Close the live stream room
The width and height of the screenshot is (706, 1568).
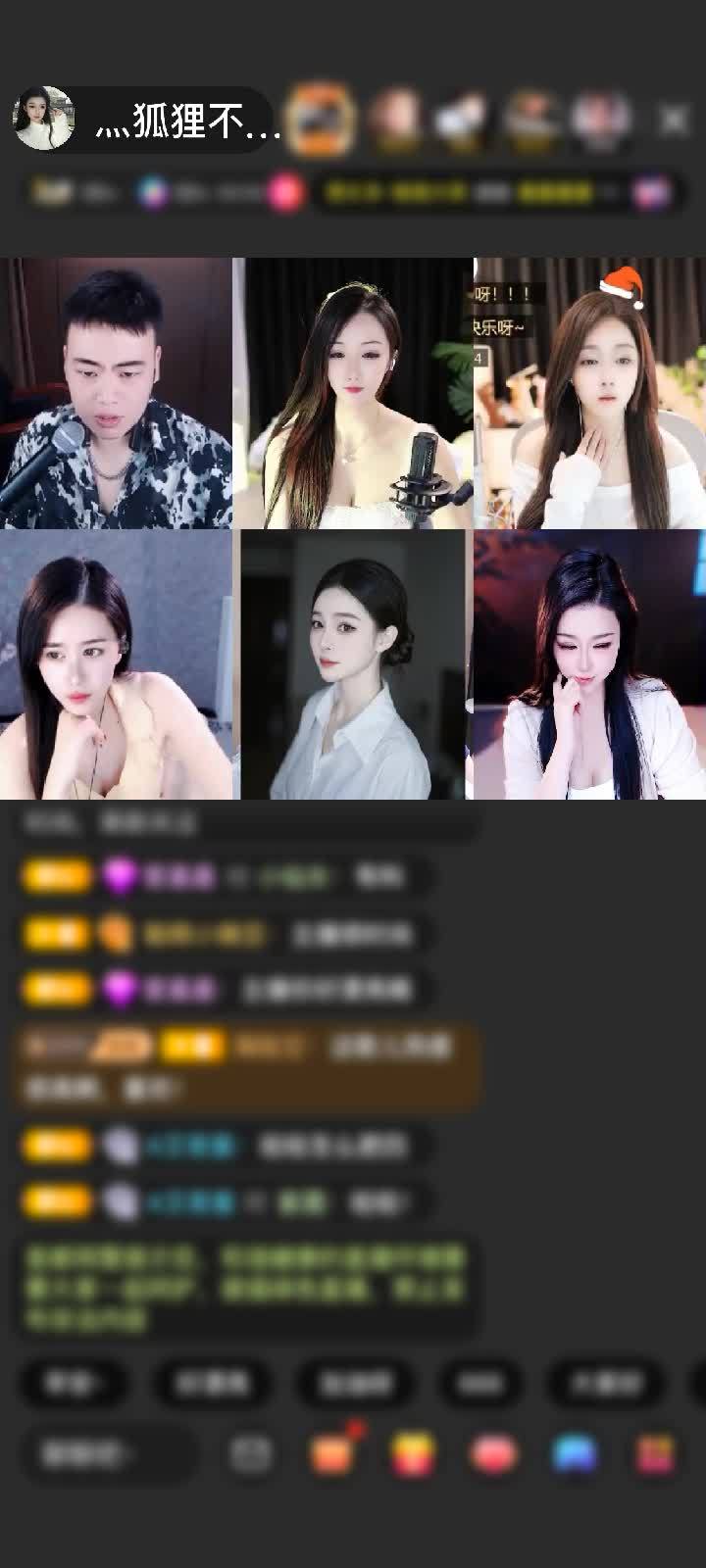(x=675, y=120)
